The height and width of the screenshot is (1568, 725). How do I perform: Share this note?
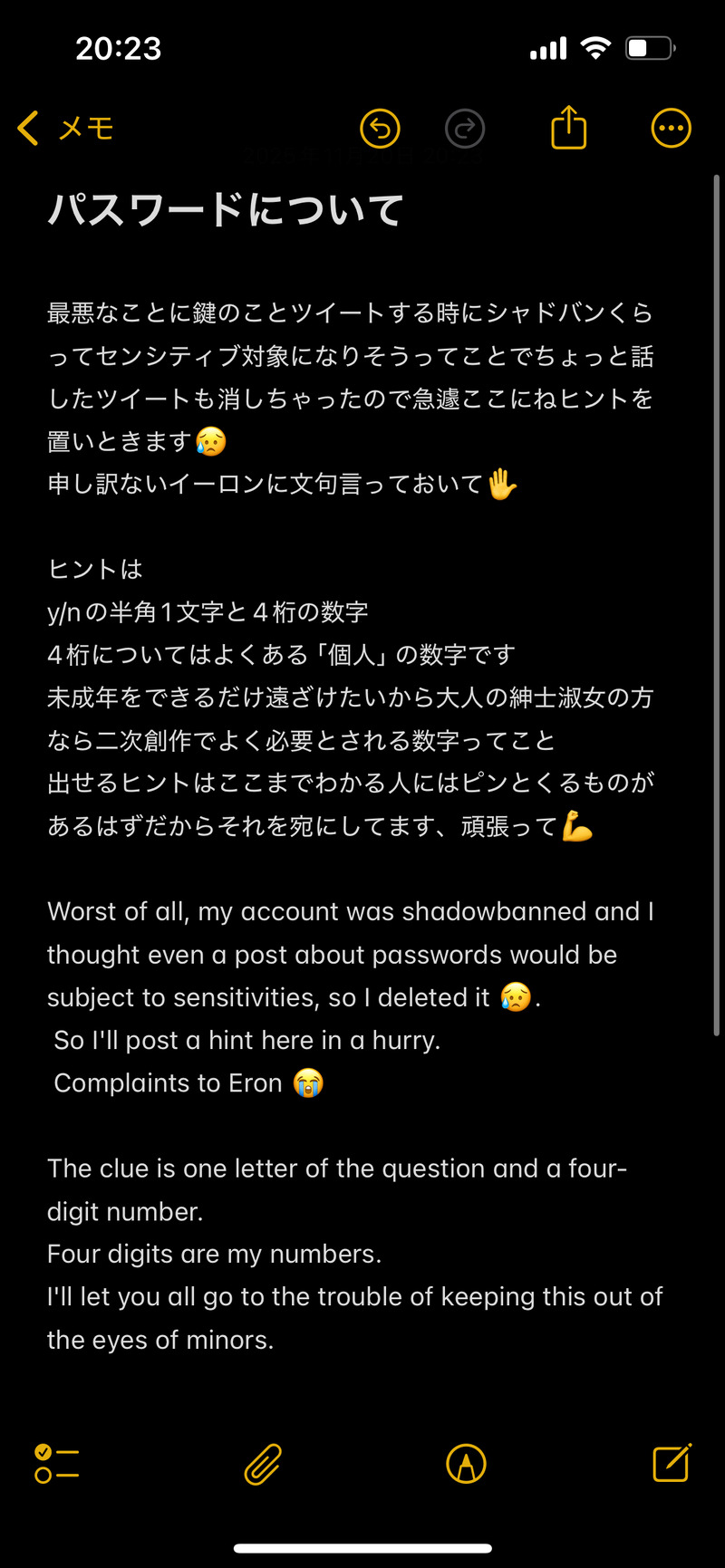point(569,128)
